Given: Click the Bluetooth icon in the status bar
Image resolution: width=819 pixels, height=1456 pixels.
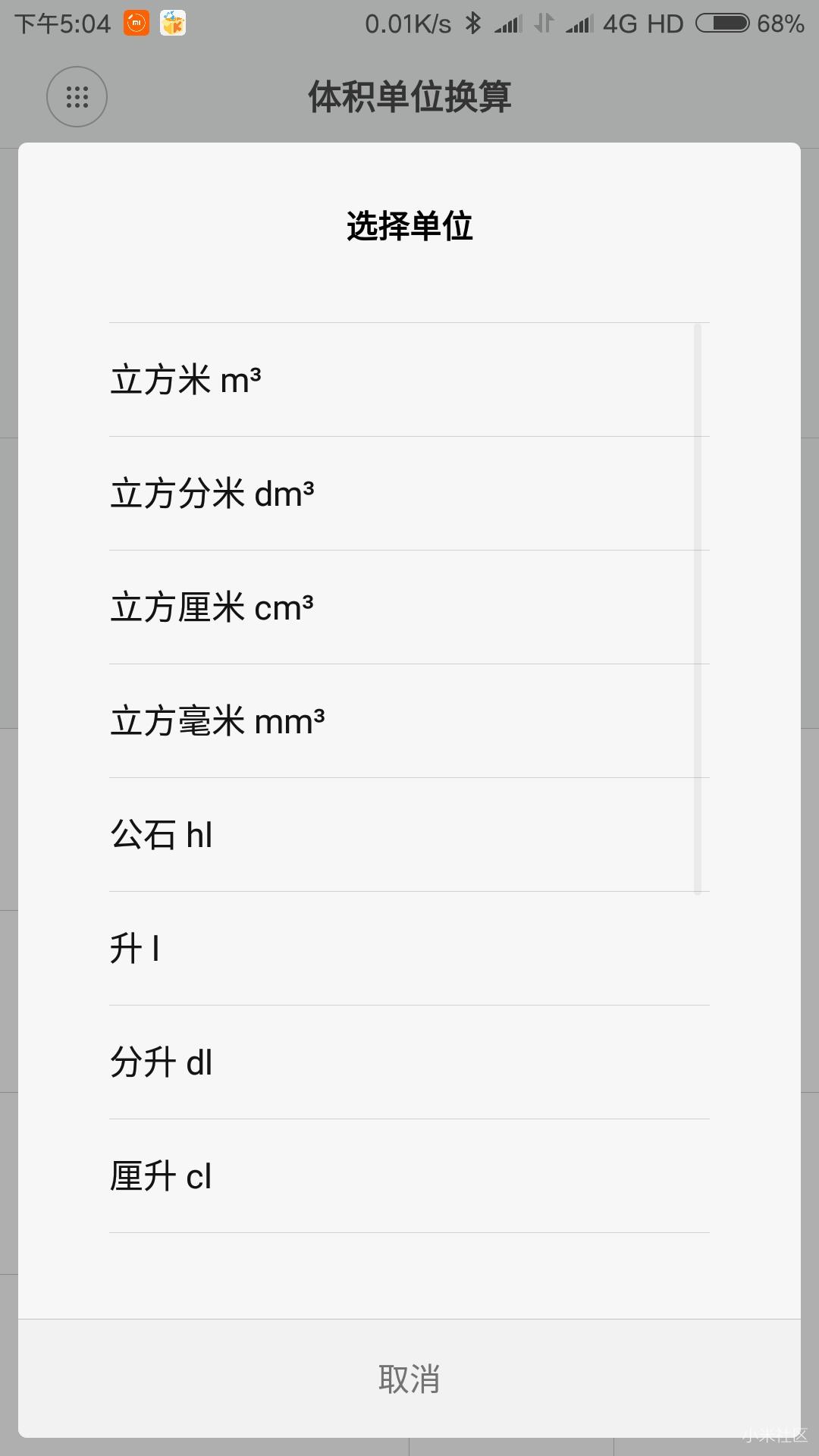Looking at the screenshot, I should point(472,23).
